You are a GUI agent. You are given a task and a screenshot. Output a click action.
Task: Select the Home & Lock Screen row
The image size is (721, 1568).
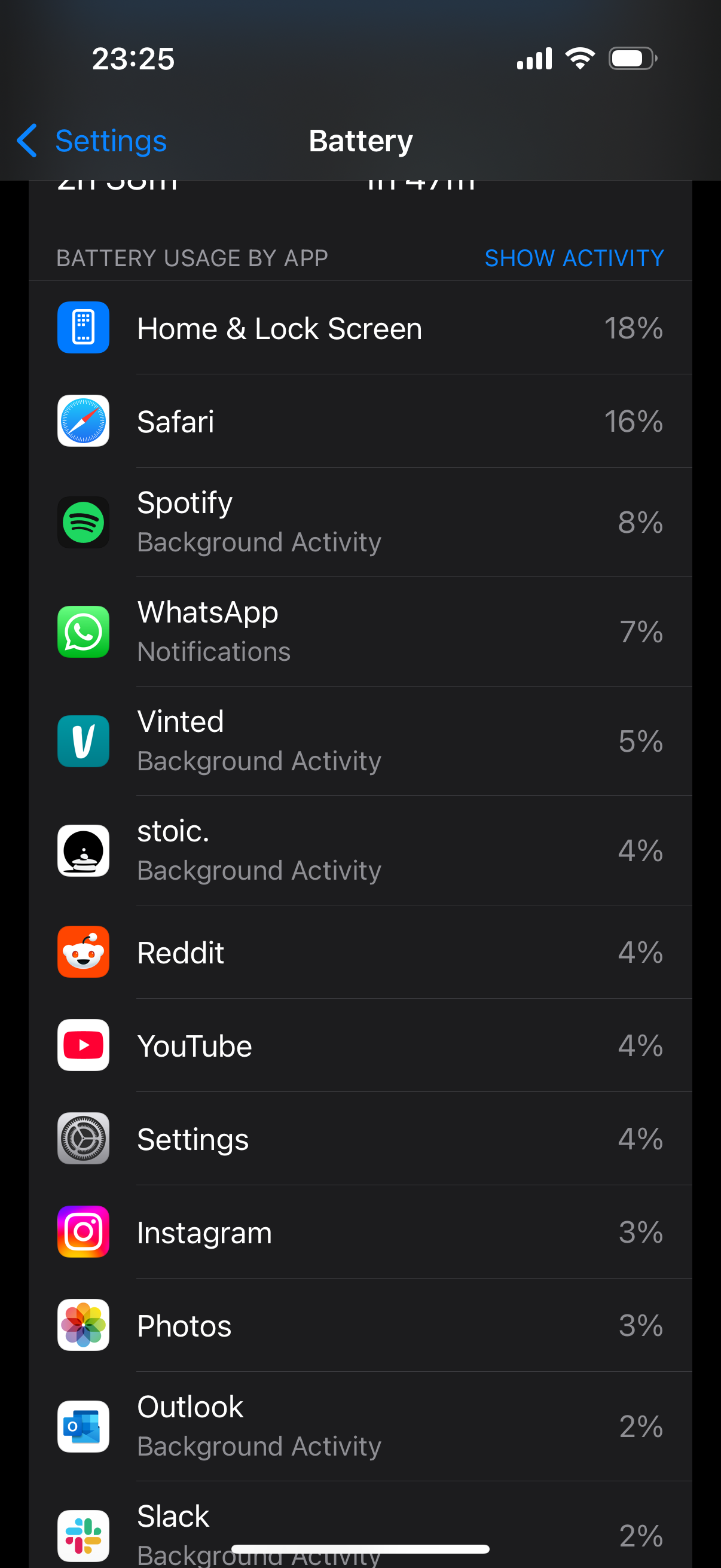pyautogui.click(x=360, y=328)
